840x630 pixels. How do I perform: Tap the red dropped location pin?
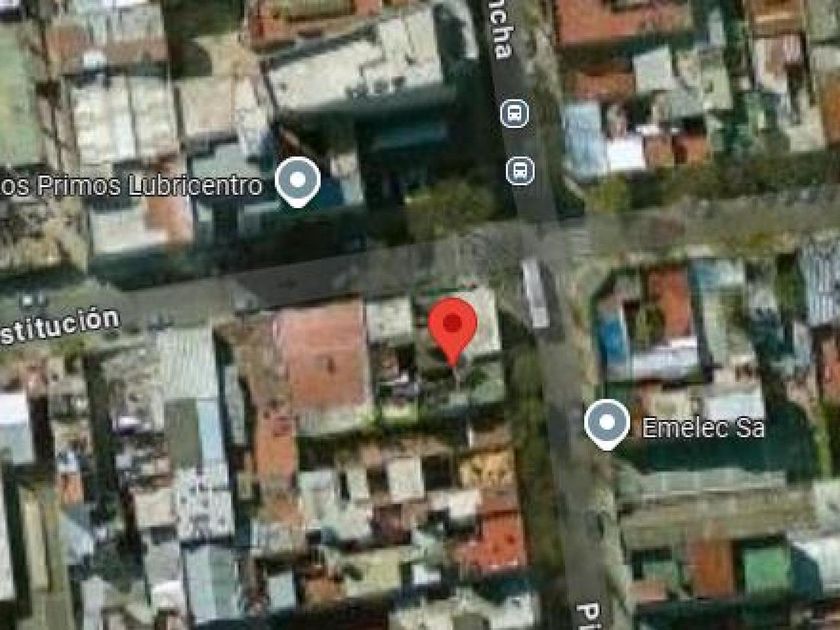point(453,325)
